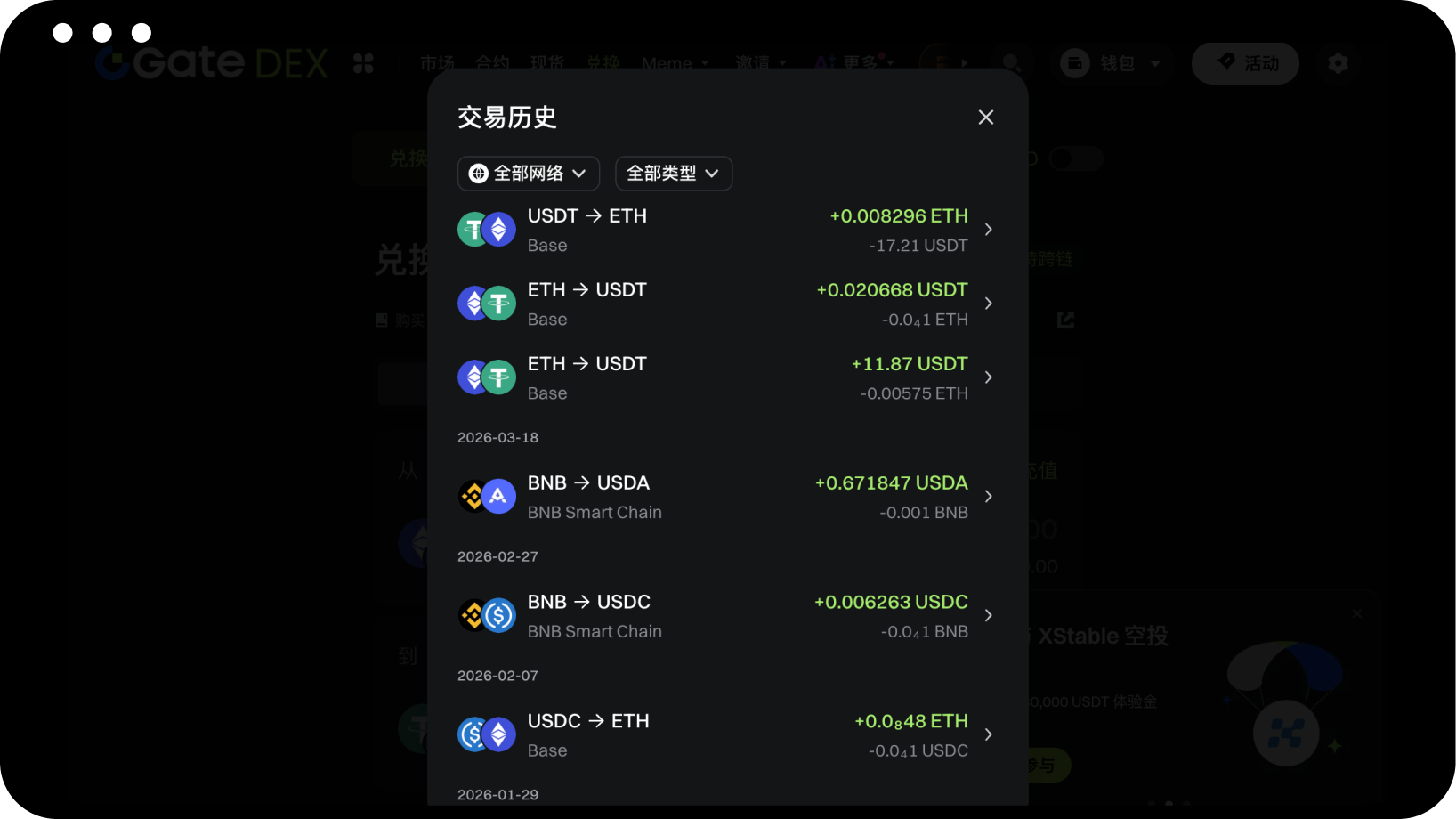Expand the 全部网络 network filter
The height and width of the screenshot is (819, 1456).
click(x=528, y=174)
